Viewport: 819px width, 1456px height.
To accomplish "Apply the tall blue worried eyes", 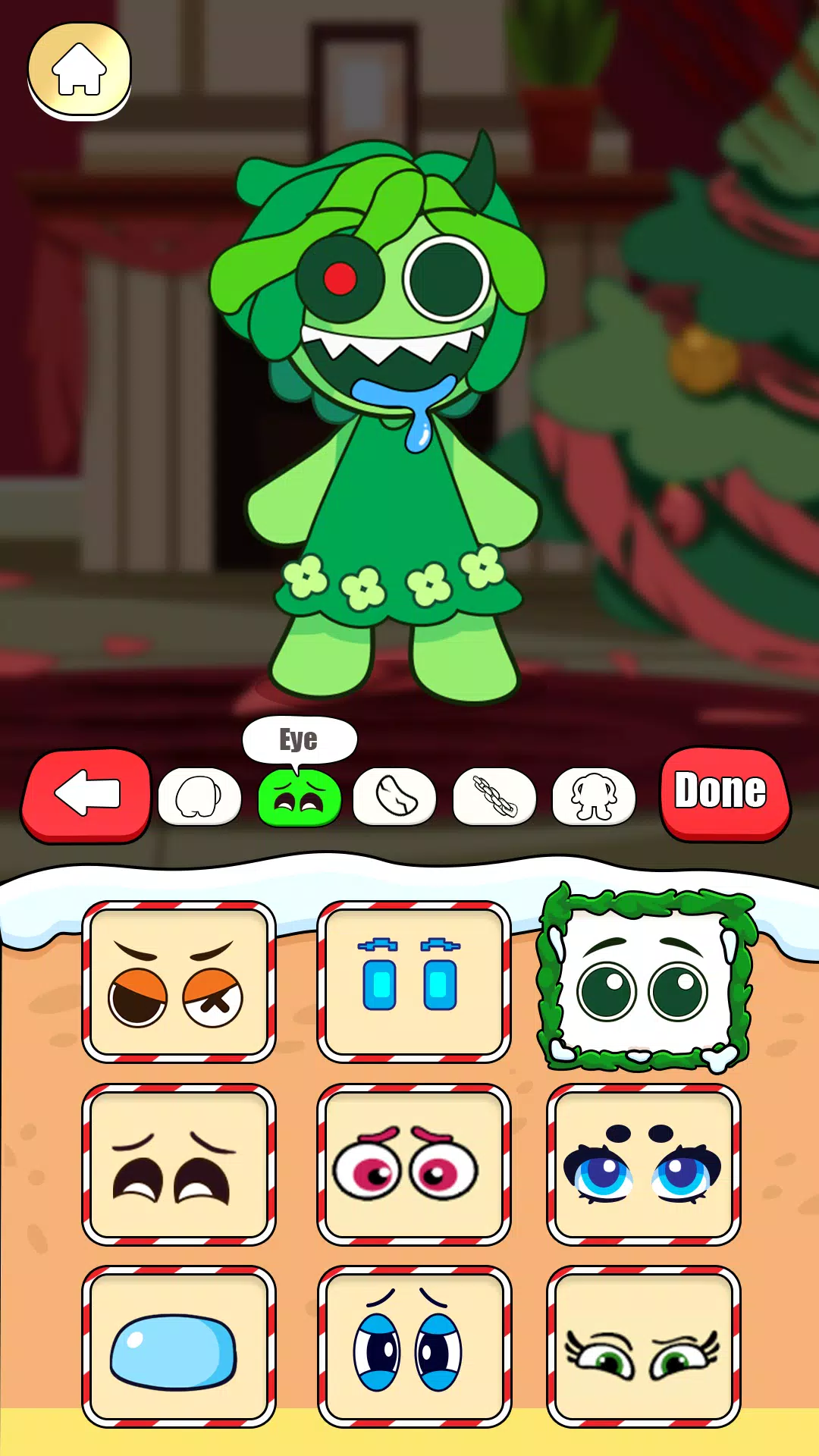I will 413,1347.
